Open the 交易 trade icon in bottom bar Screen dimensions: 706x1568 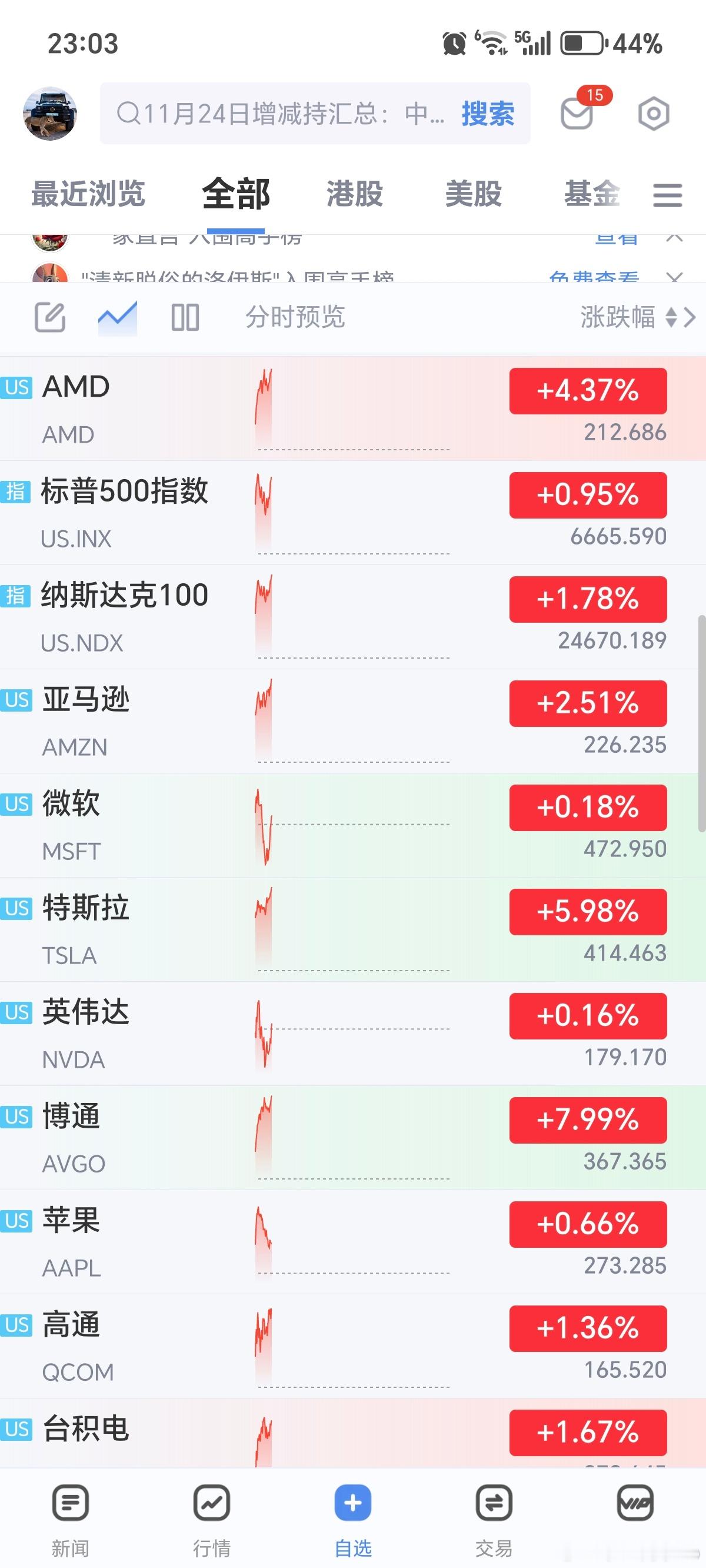click(x=494, y=1502)
